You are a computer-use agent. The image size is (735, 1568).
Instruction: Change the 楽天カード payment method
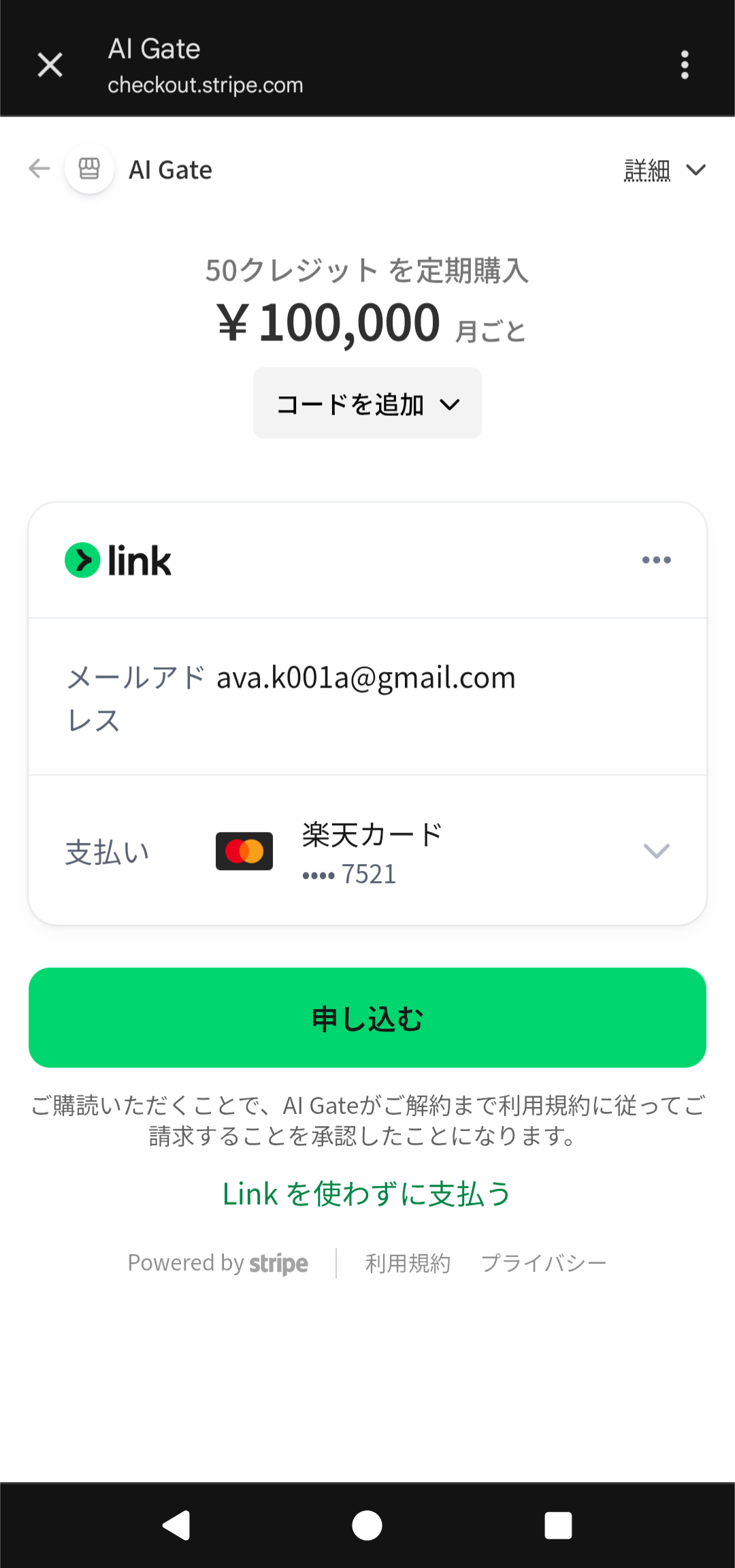tap(656, 851)
